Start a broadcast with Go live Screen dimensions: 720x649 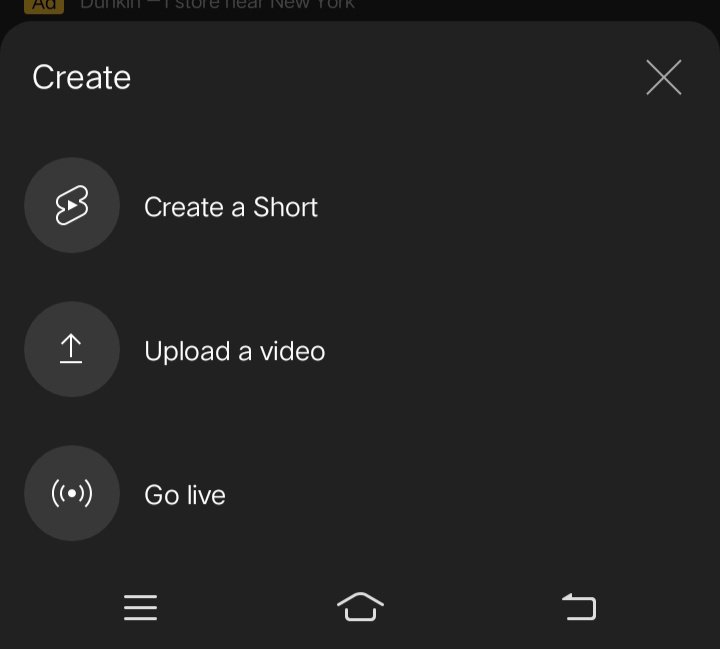[x=185, y=495]
